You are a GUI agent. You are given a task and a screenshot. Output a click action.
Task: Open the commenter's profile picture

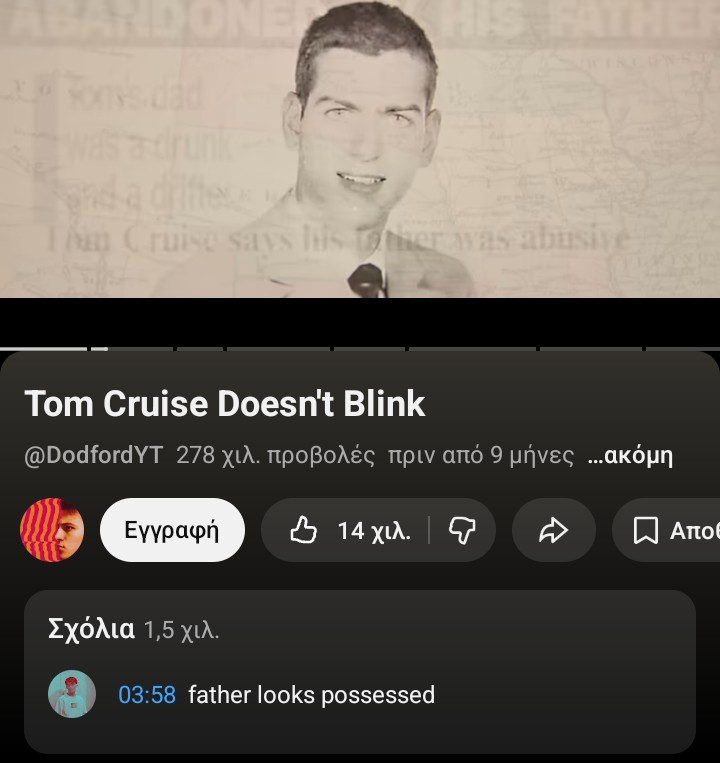[x=70, y=694]
